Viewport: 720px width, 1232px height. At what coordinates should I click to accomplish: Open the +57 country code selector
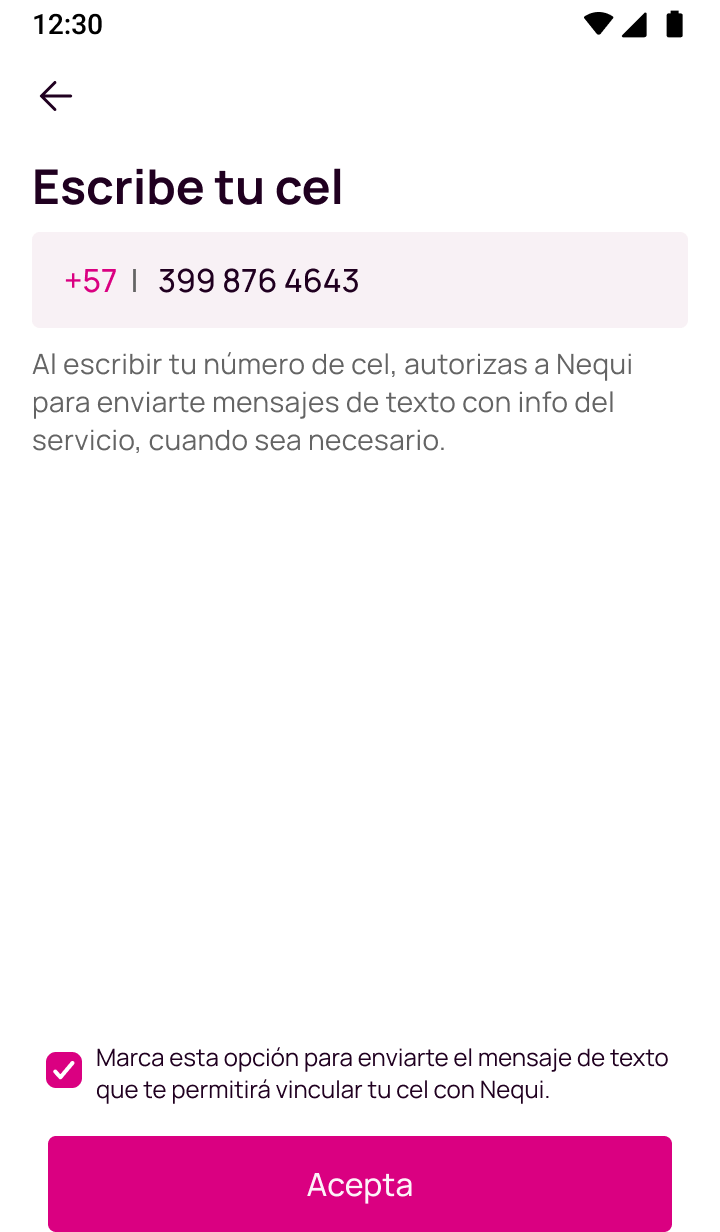pyautogui.click(x=90, y=281)
